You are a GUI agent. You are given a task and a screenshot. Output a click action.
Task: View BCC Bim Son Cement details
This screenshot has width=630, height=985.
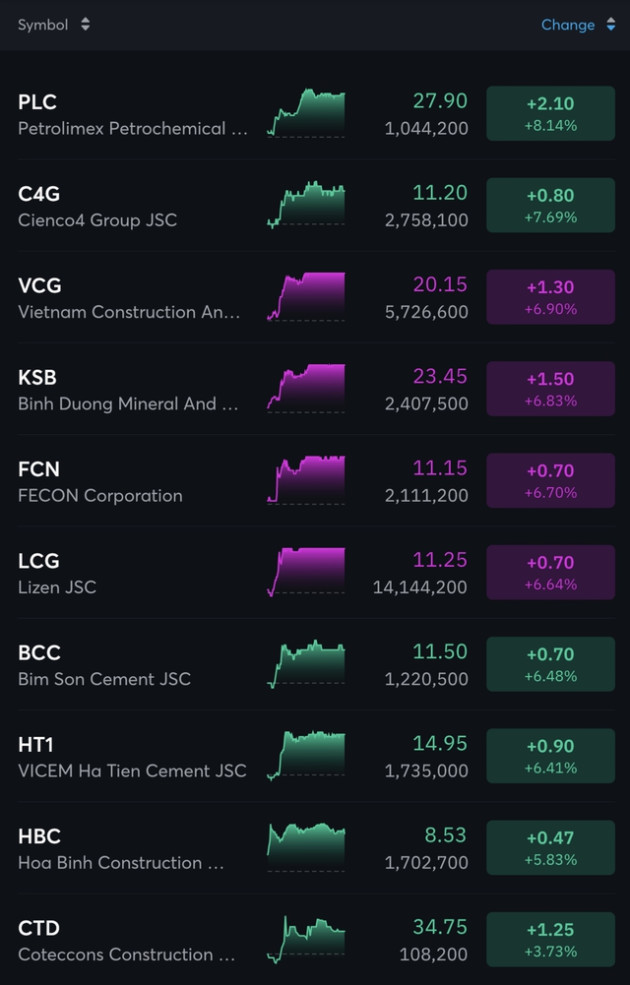[x=104, y=666]
